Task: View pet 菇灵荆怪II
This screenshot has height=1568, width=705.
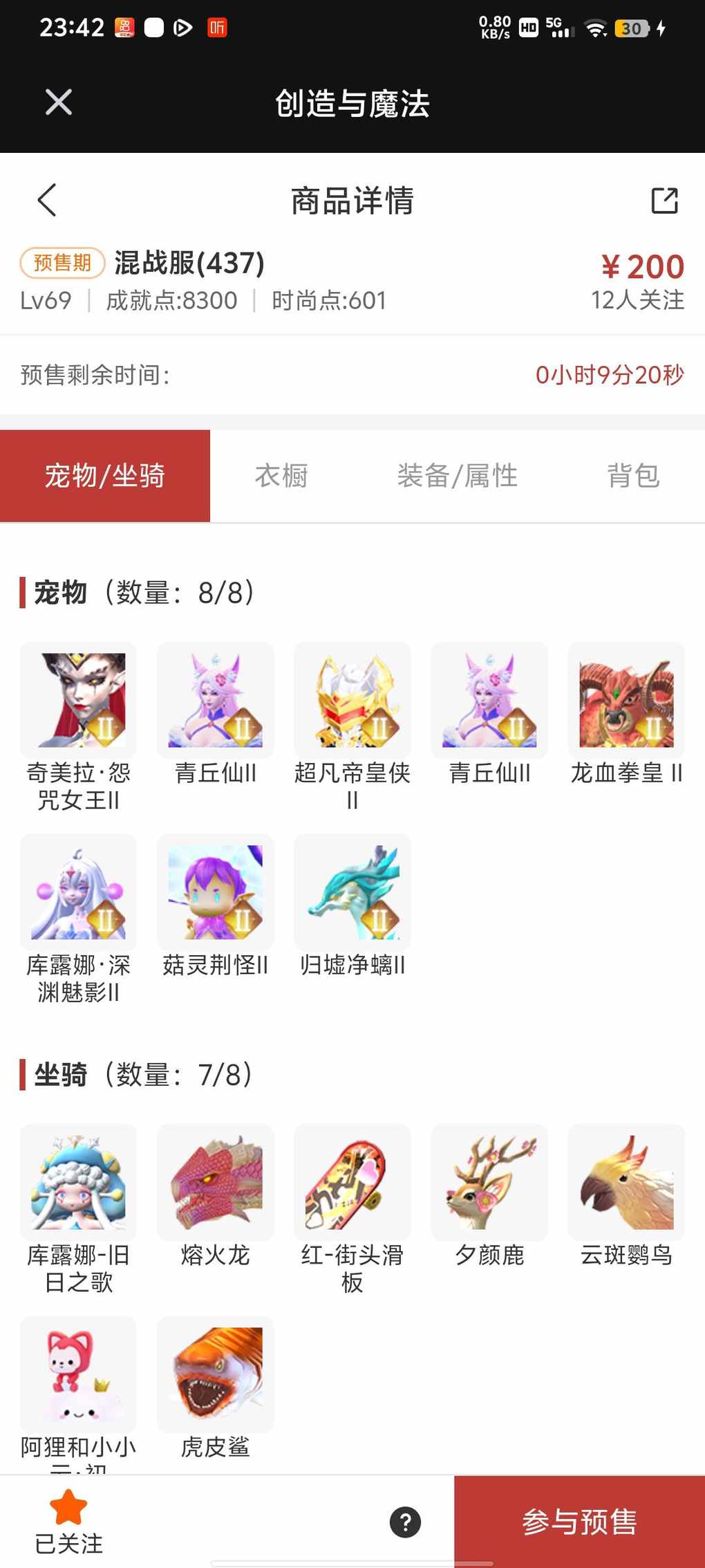Action: (216, 892)
